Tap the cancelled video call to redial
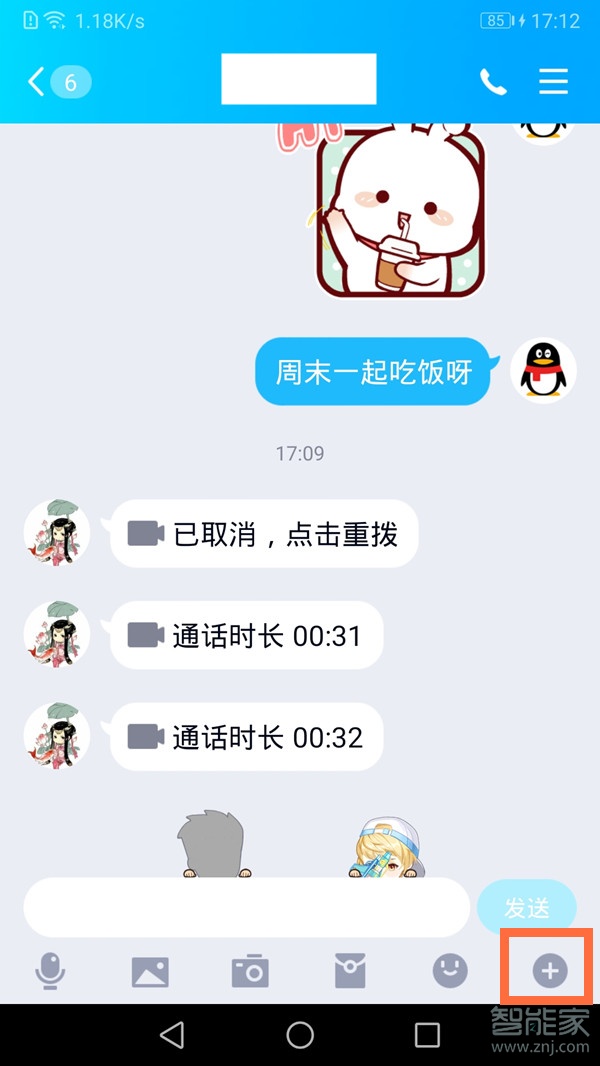Image resolution: width=600 pixels, height=1066 pixels. coord(264,534)
